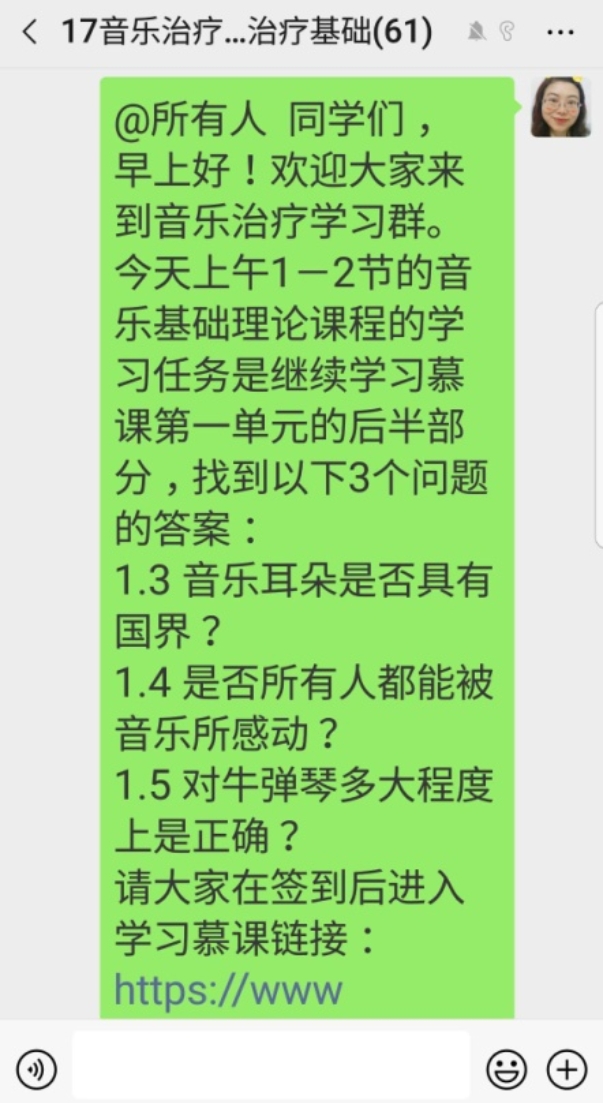603x1103 pixels.
Task: Open the chat's three-dot menu
Action: 560,33
